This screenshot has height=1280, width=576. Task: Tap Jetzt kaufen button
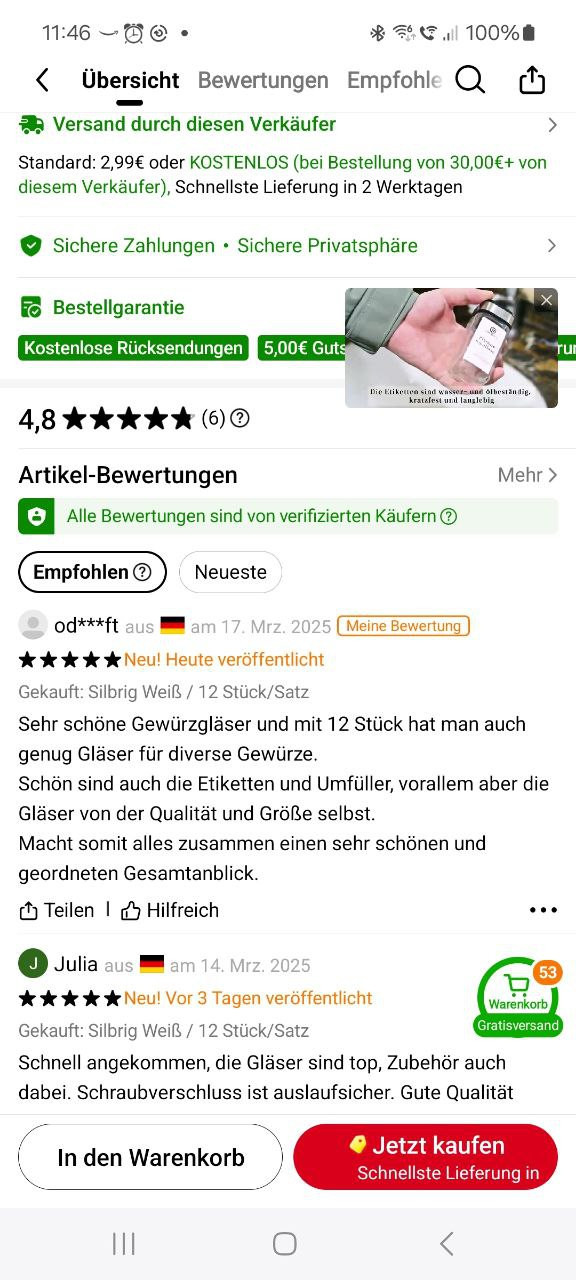pyautogui.click(x=426, y=1157)
